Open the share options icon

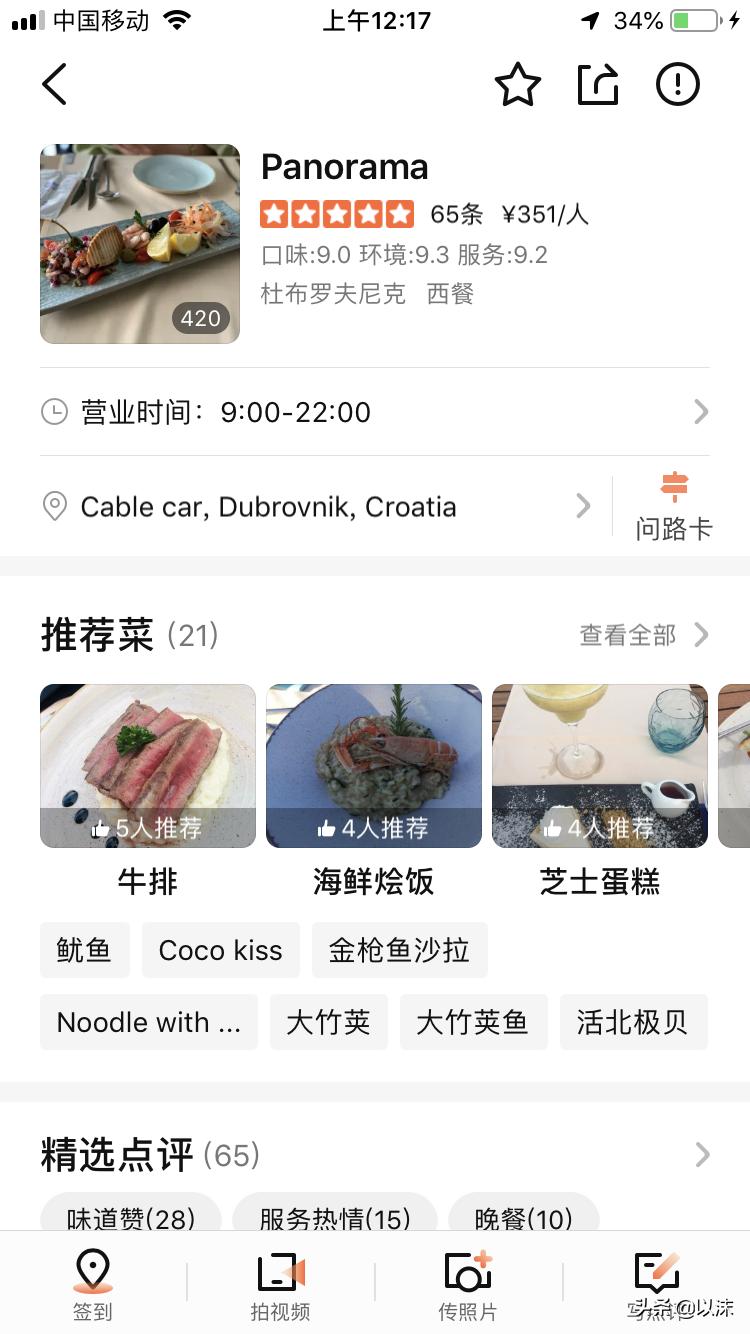(x=598, y=85)
